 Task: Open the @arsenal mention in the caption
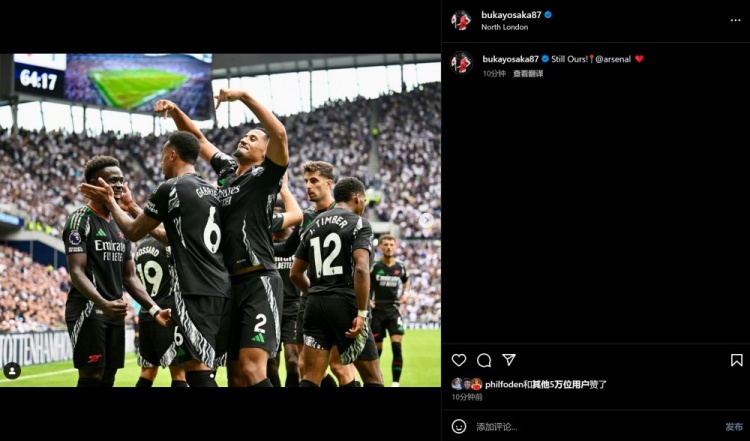click(x=613, y=59)
